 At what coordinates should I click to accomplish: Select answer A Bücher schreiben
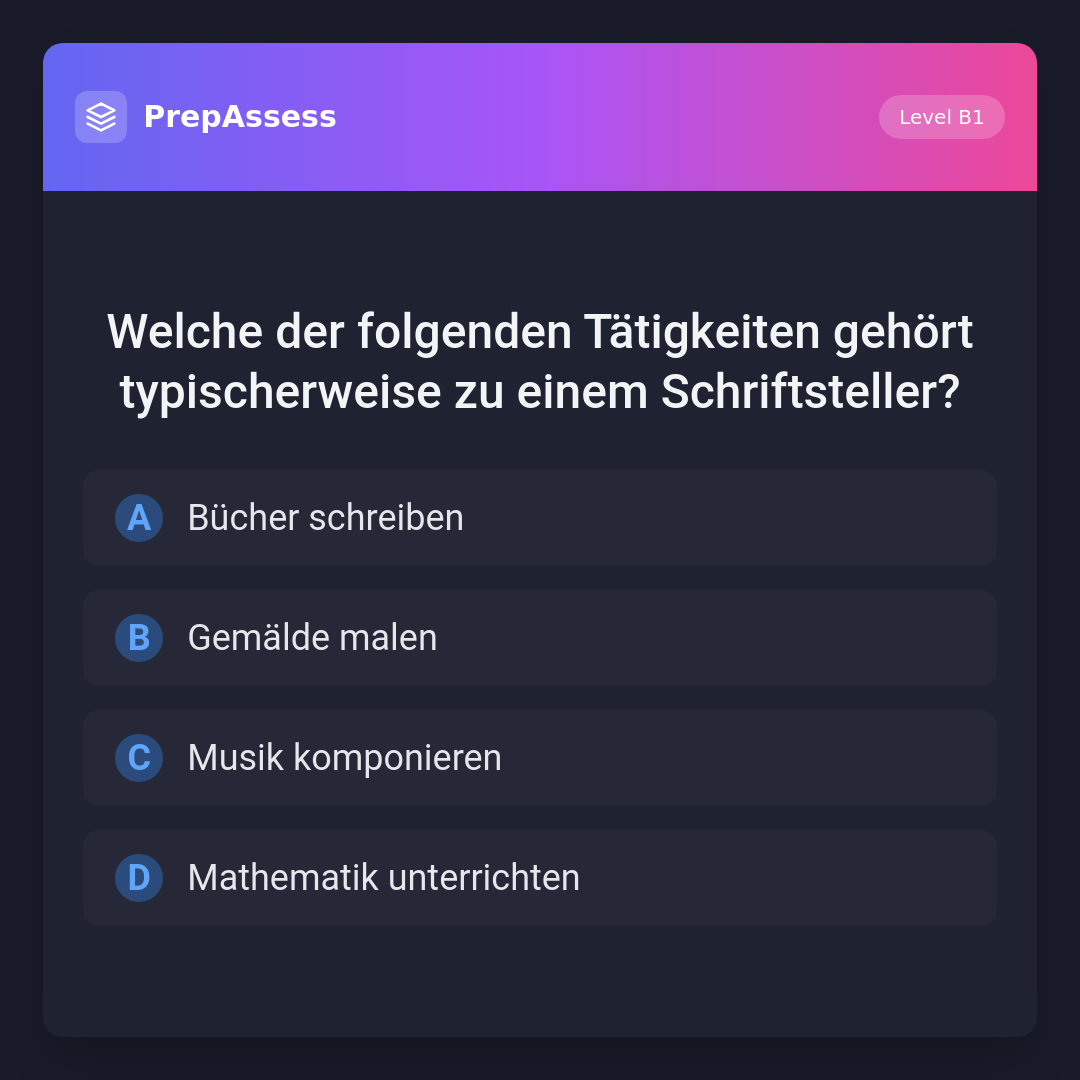pyautogui.click(x=539, y=518)
